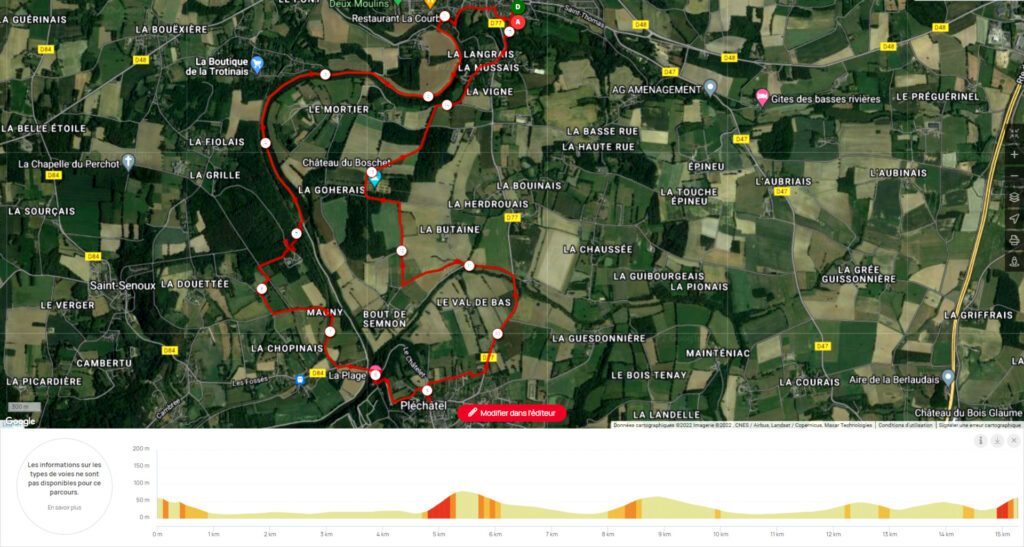Download the elevation profile
The height and width of the screenshot is (547, 1024).
(x=997, y=441)
